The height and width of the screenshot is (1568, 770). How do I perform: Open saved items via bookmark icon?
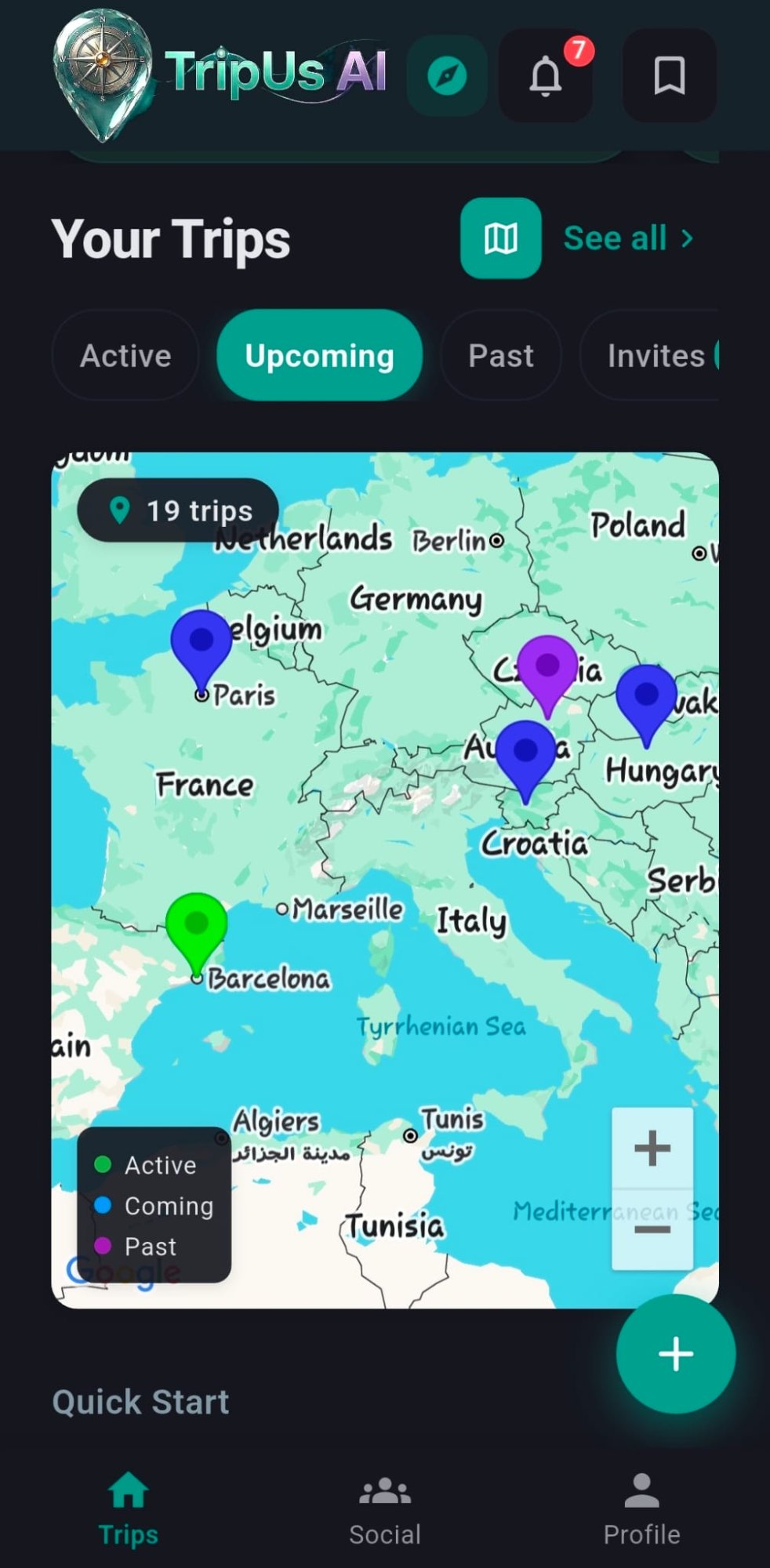(x=669, y=77)
